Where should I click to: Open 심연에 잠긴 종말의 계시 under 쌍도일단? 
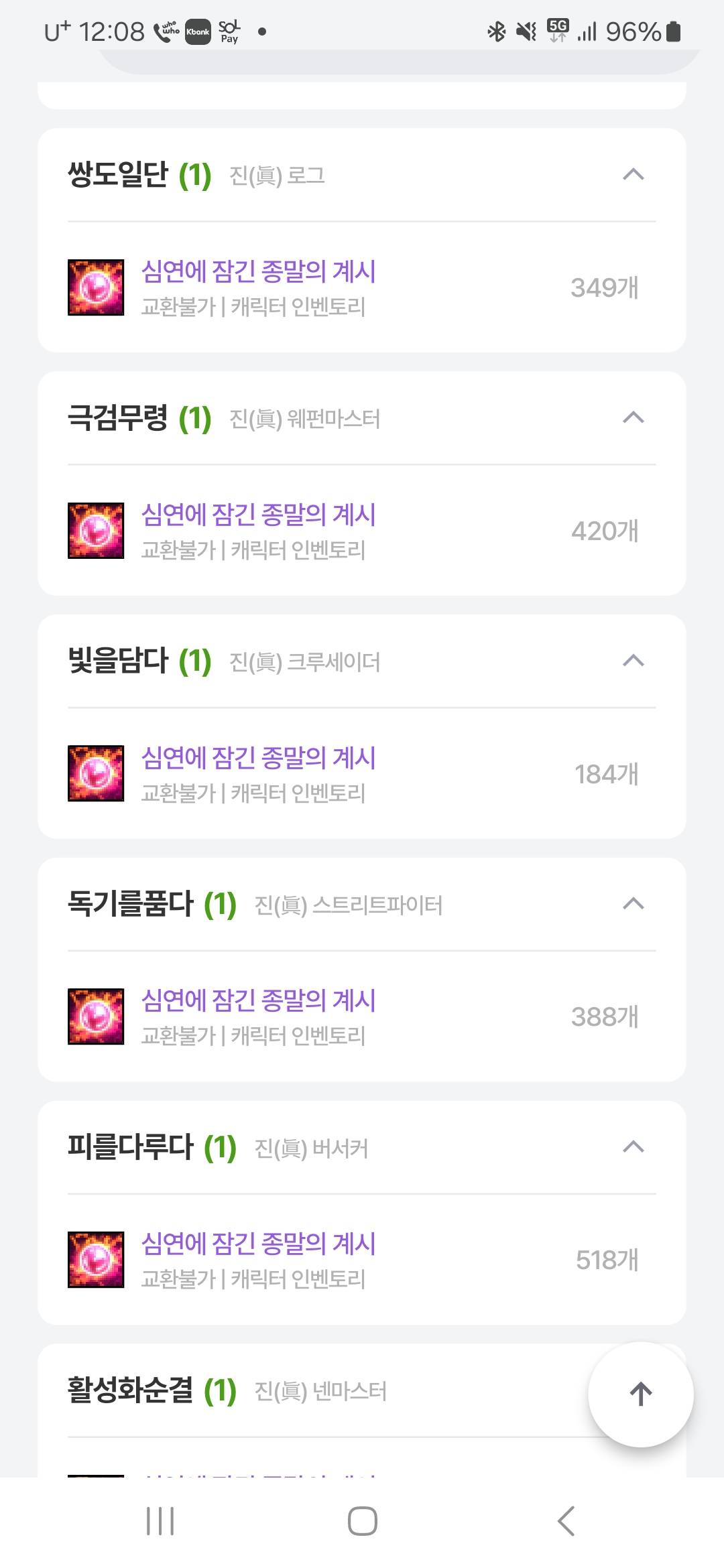click(258, 272)
